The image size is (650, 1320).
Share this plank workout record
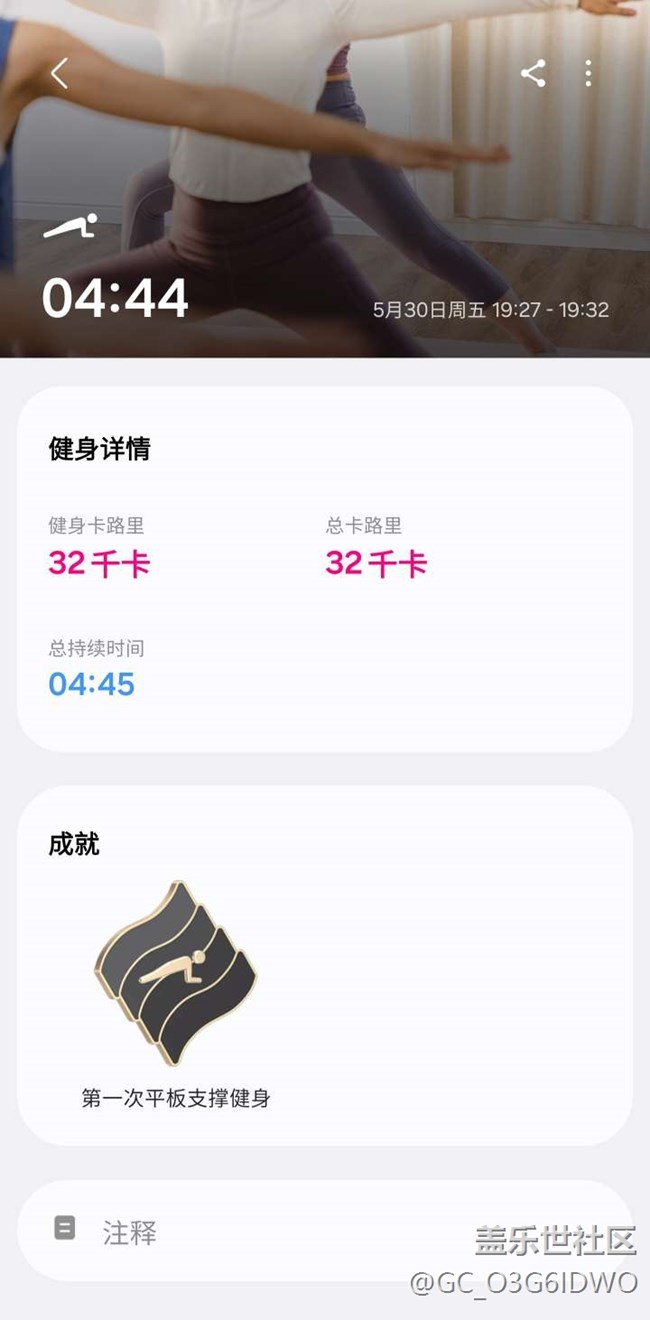(533, 73)
